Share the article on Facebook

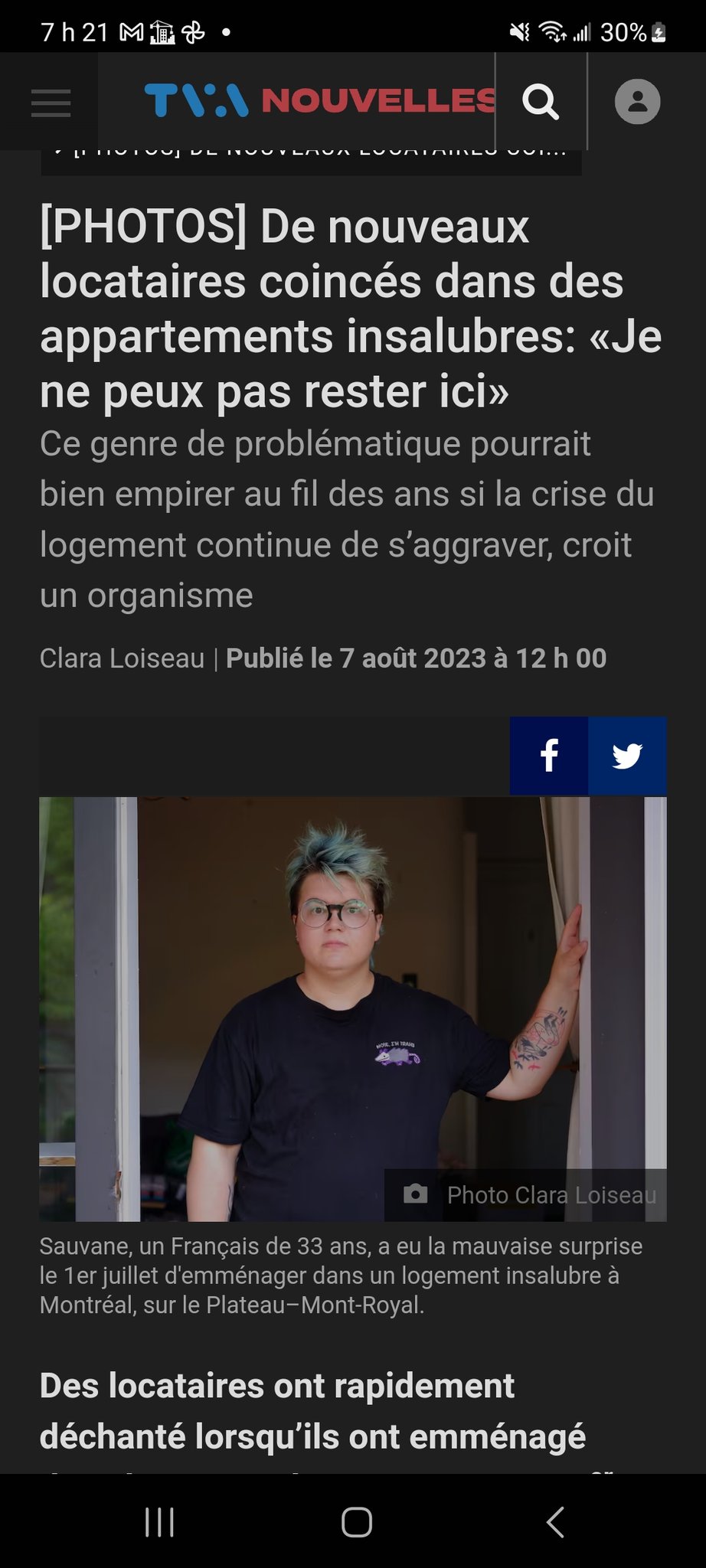549,756
